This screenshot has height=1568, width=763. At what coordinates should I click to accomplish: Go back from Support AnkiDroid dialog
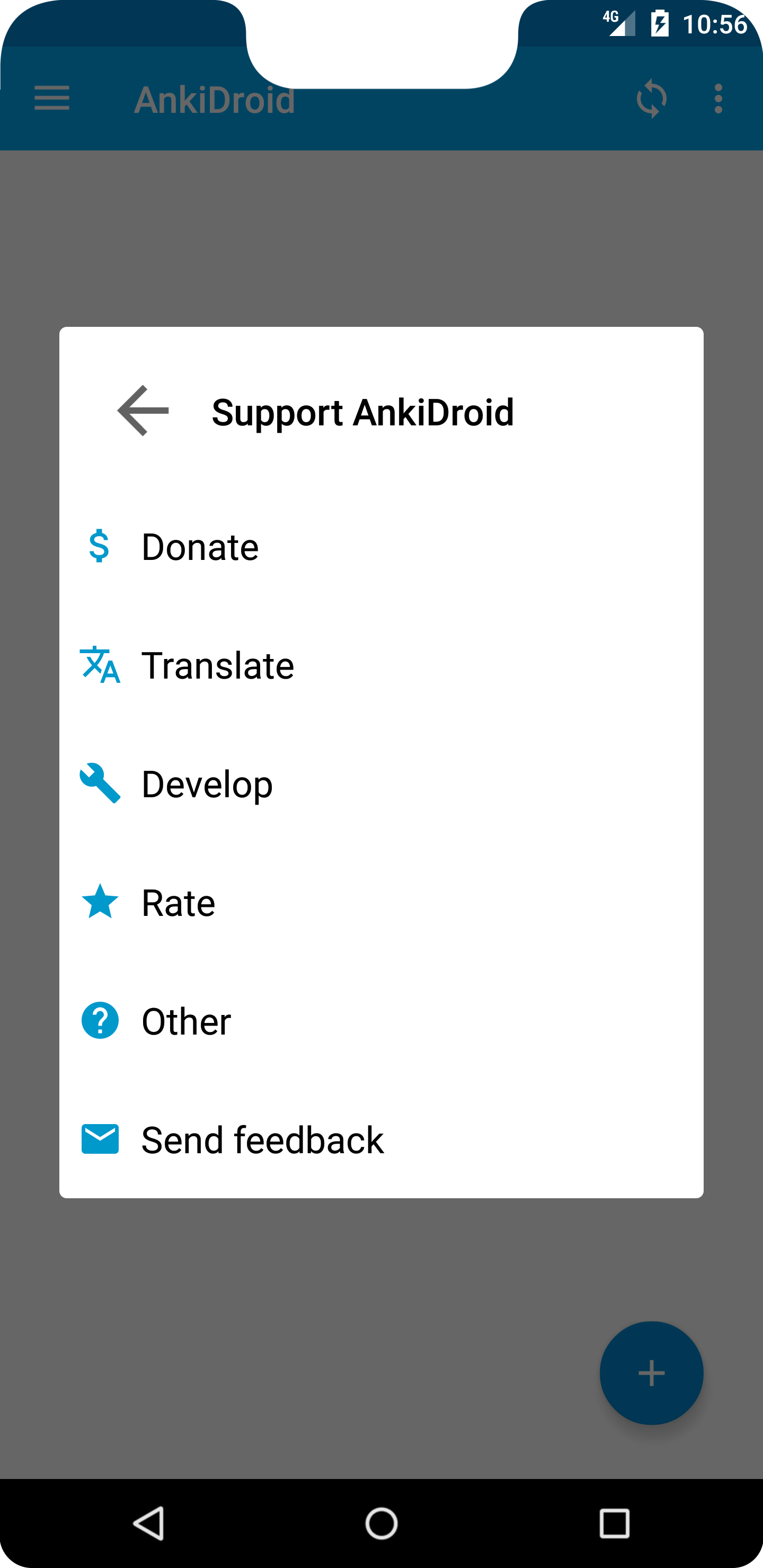pyautogui.click(x=143, y=411)
